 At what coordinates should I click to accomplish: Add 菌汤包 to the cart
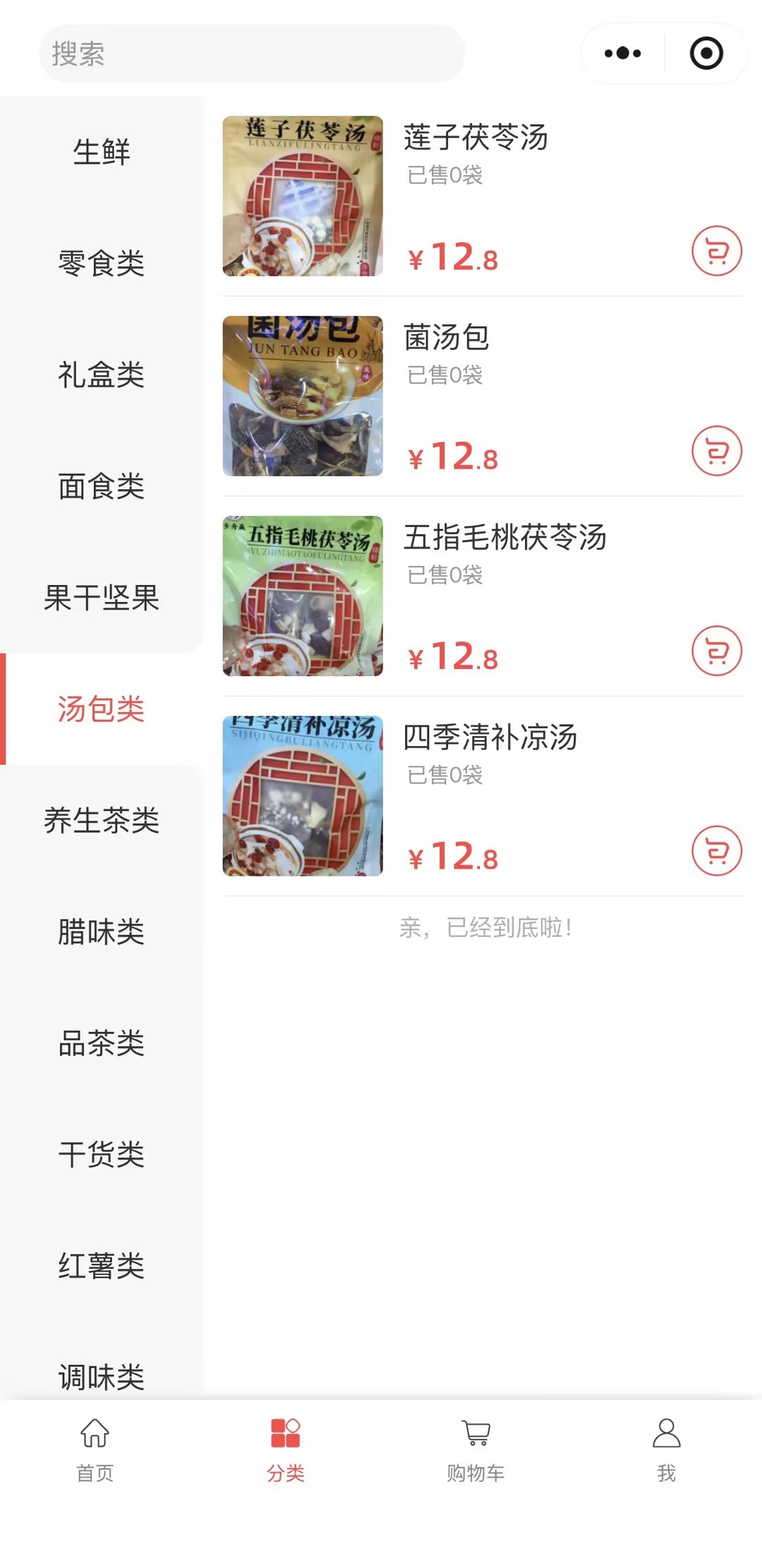[x=716, y=451]
